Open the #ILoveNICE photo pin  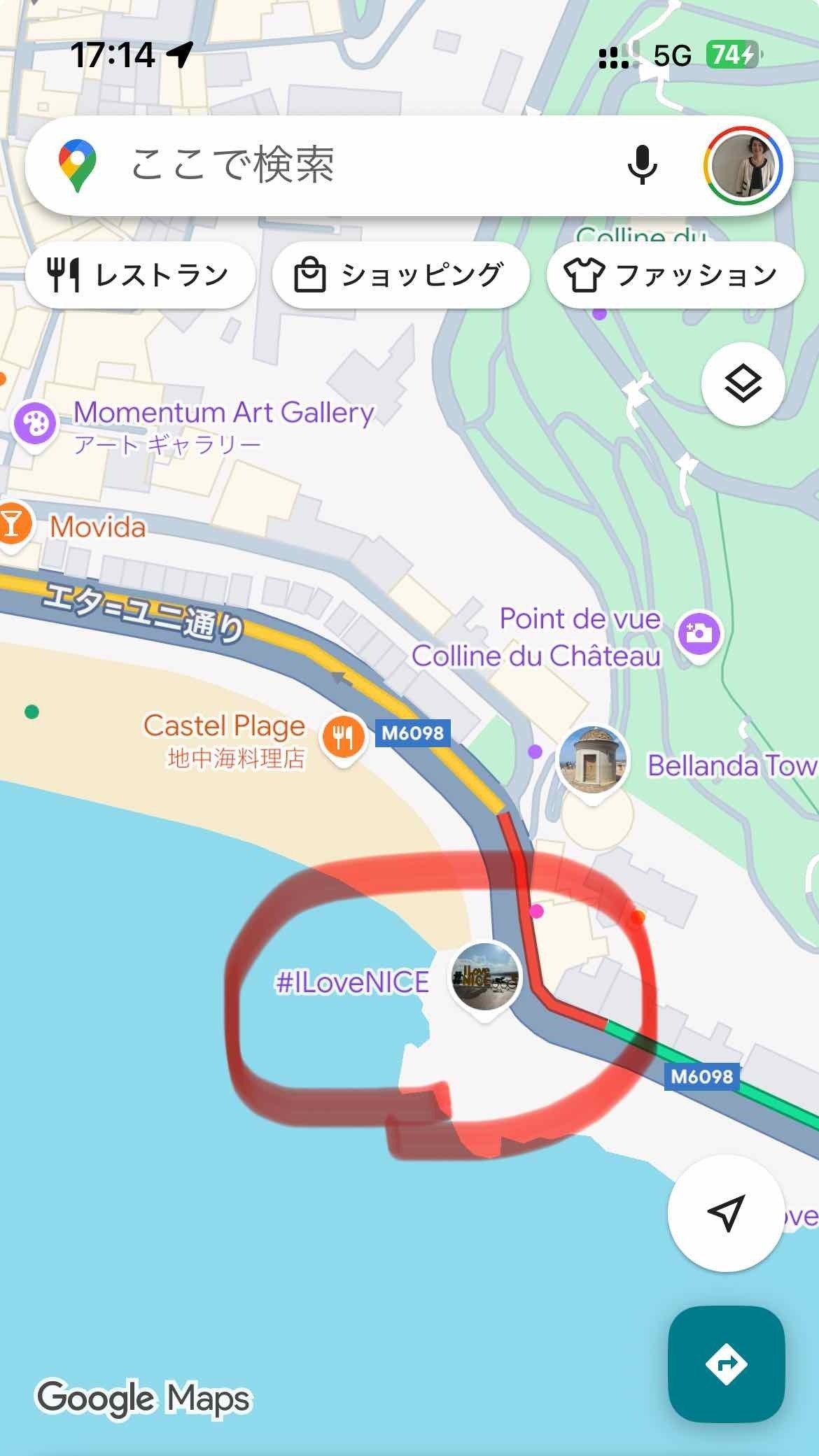pos(486,977)
